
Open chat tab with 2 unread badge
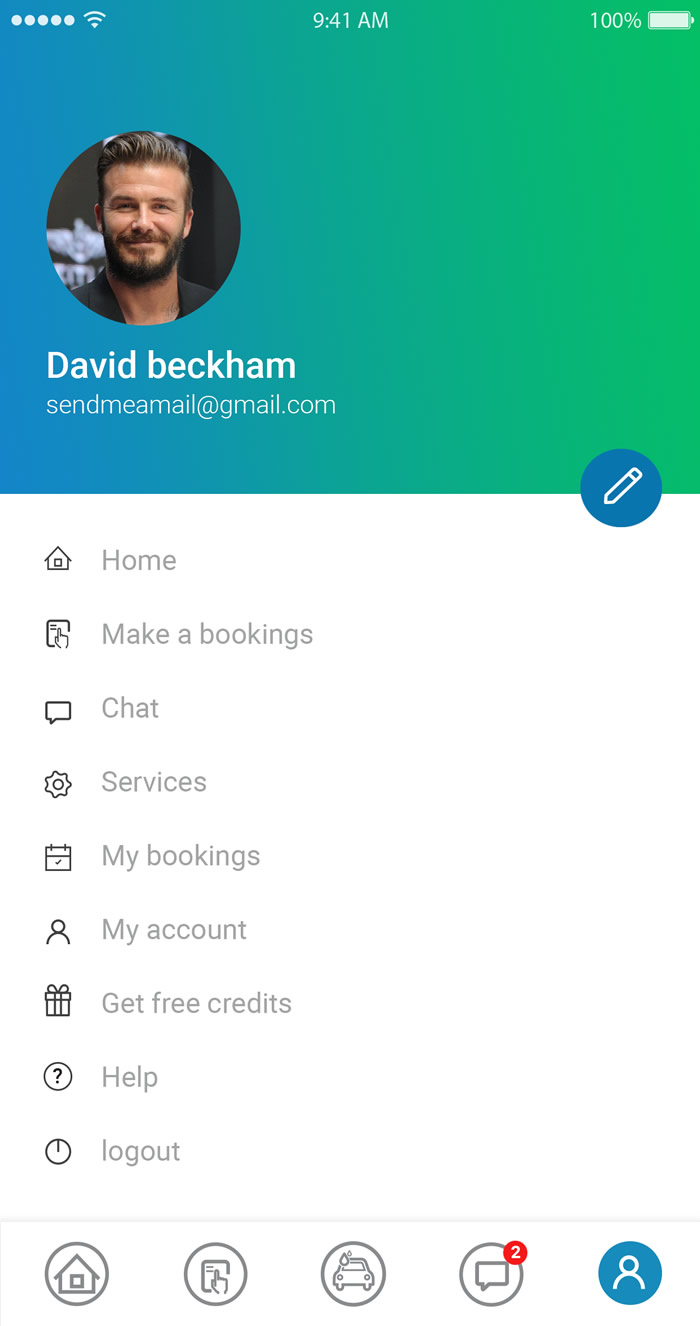[x=492, y=1273]
